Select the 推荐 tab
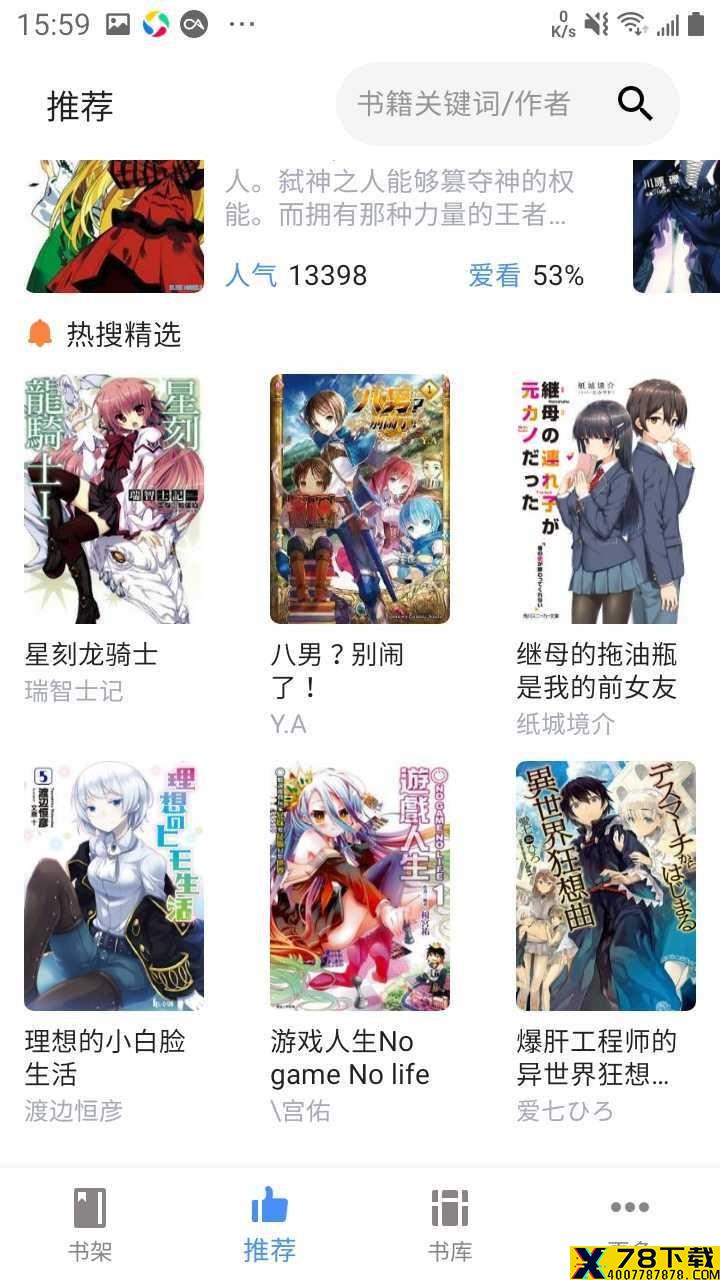 coord(270,1224)
